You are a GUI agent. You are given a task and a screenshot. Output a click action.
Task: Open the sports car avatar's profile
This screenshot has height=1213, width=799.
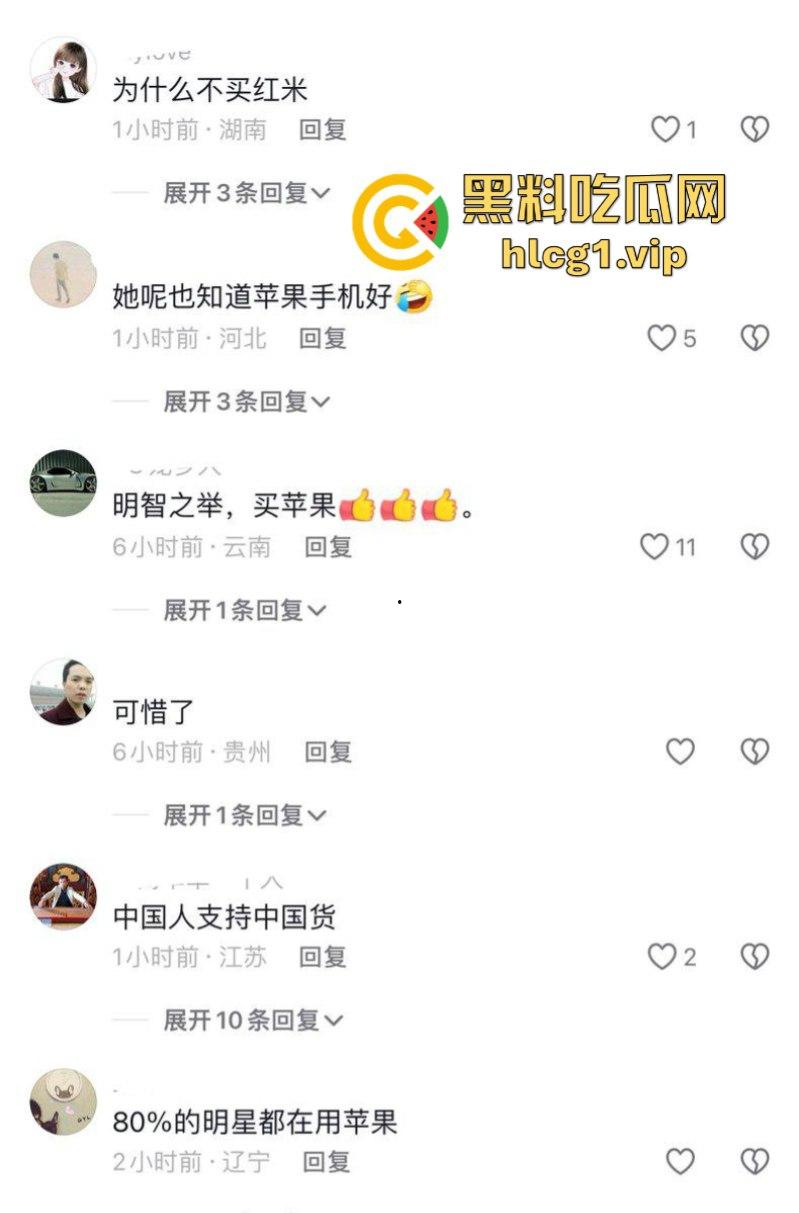click(63, 483)
